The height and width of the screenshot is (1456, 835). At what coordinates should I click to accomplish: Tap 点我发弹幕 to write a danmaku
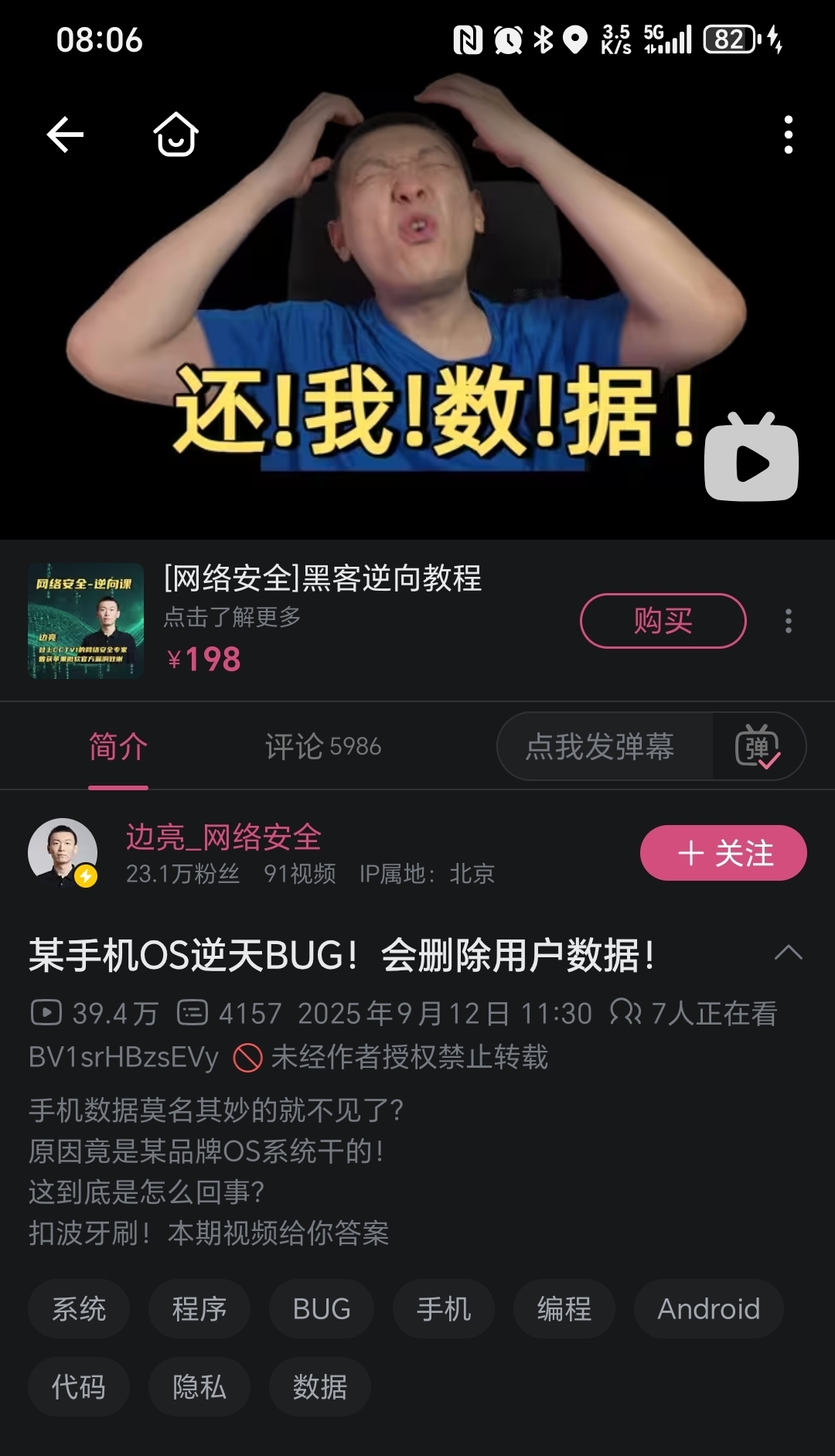[x=600, y=746]
